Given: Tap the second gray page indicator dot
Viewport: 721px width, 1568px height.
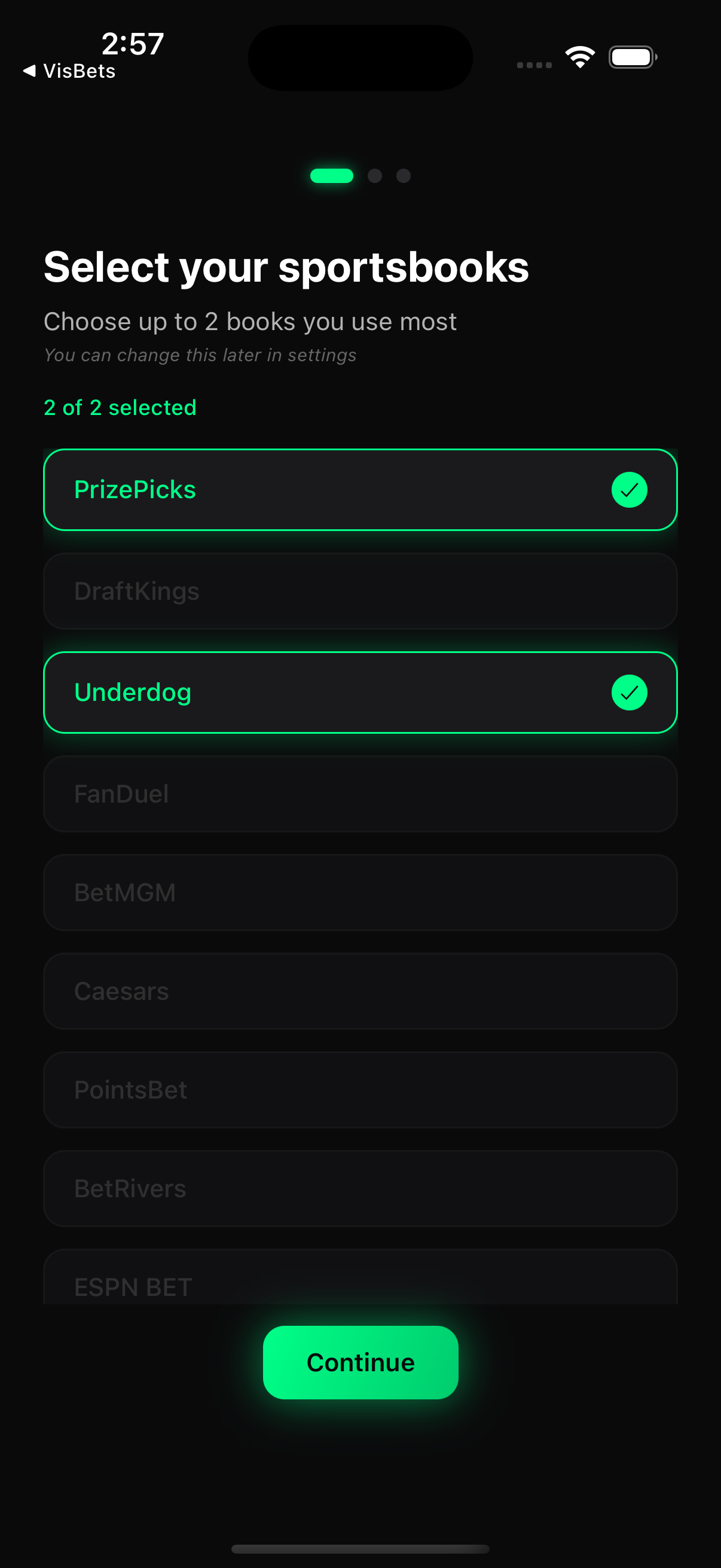Looking at the screenshot, I should tap(375, 176).
